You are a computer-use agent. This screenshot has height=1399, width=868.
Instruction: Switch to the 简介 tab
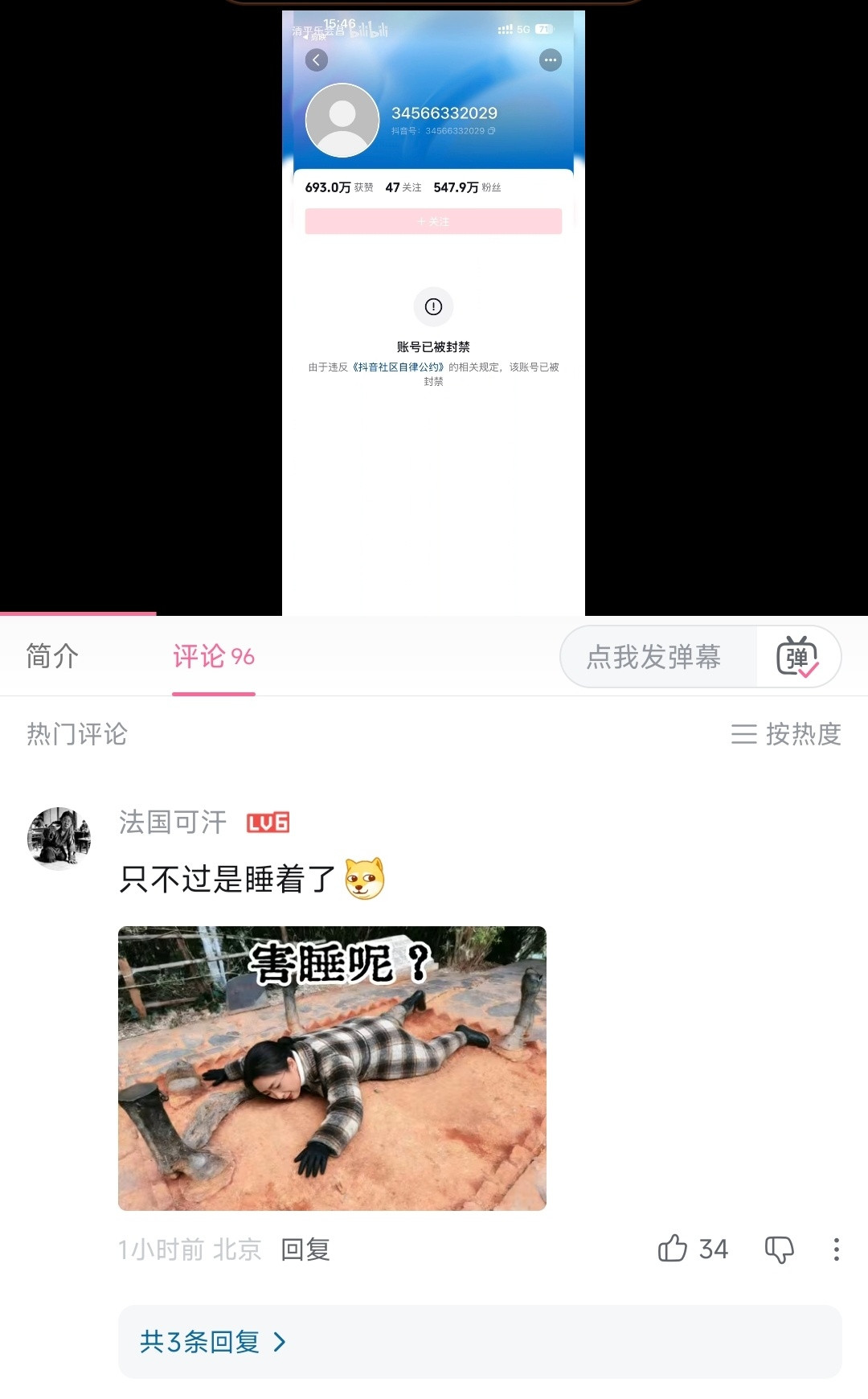(51, 657)
